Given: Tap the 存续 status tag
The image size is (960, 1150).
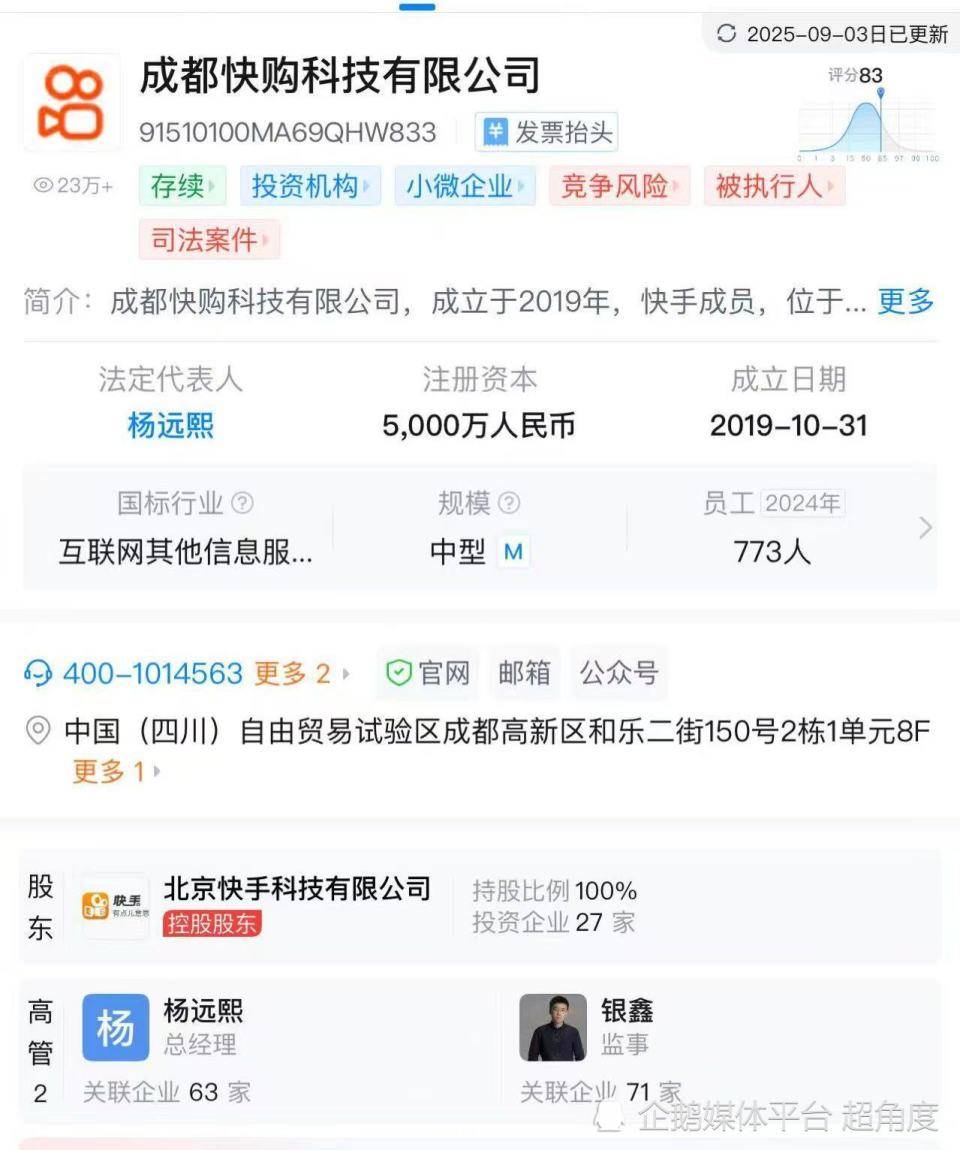Looking at the screenshot, I should [x=182, y=186].
